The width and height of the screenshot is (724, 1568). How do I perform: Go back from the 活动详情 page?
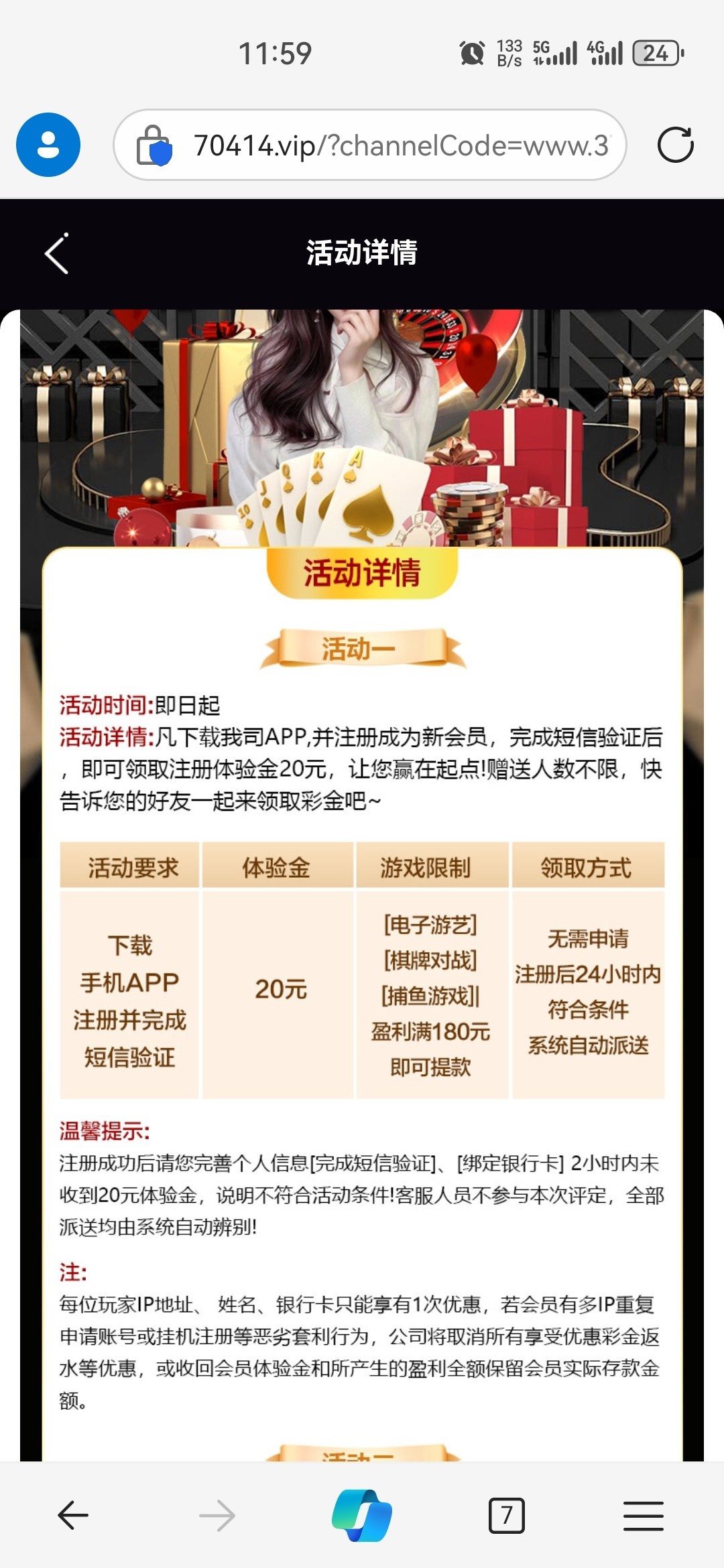(57, 254)
